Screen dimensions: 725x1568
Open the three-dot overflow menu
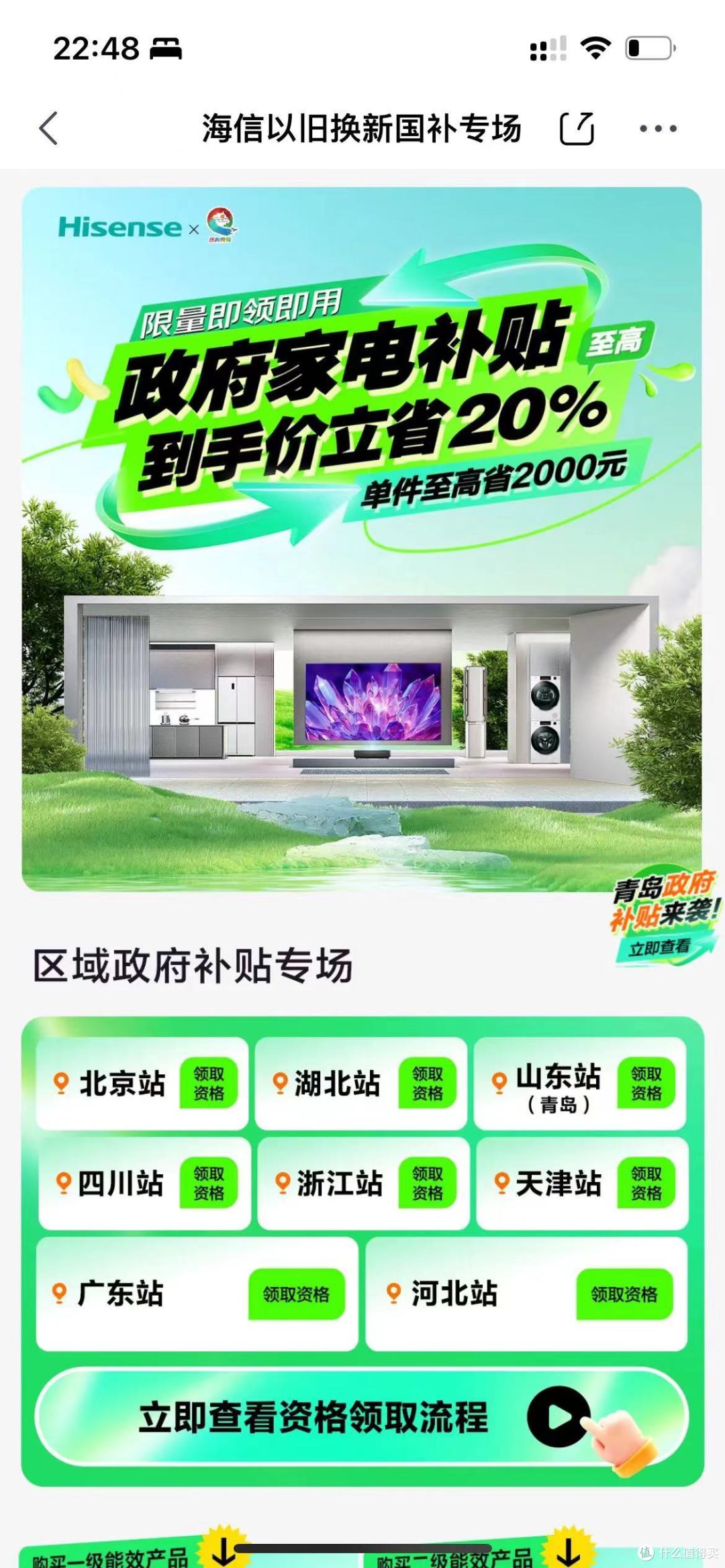click(x=658, y=128)
